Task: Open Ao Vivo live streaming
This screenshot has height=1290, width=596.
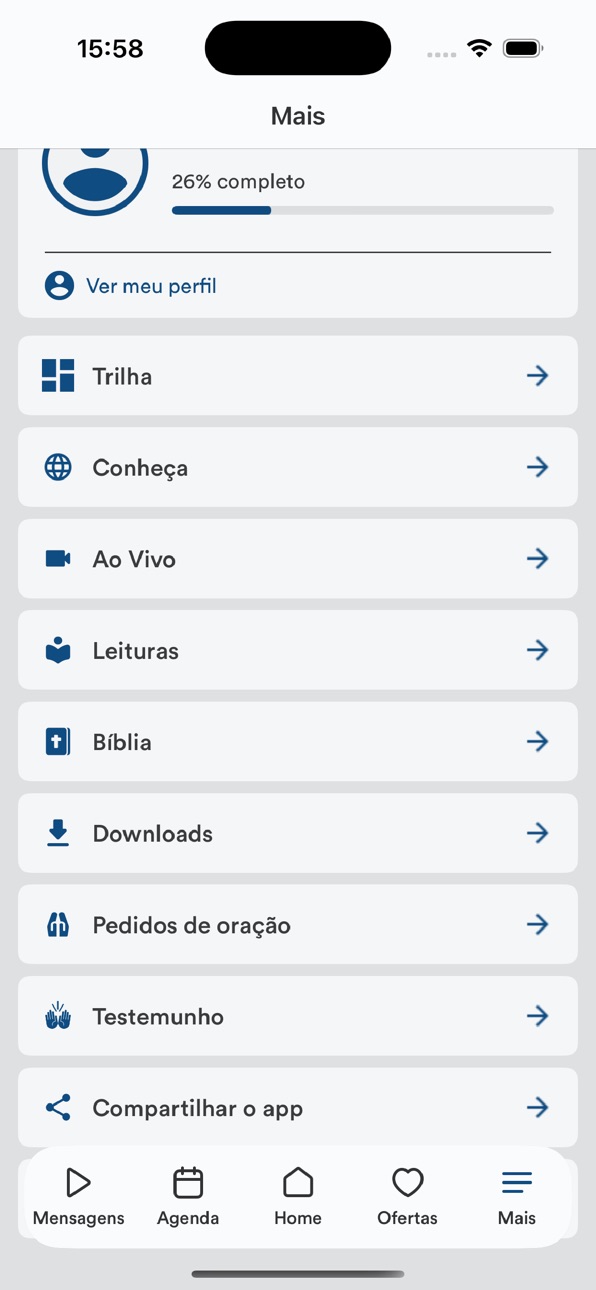Action: tap(298, 559)
